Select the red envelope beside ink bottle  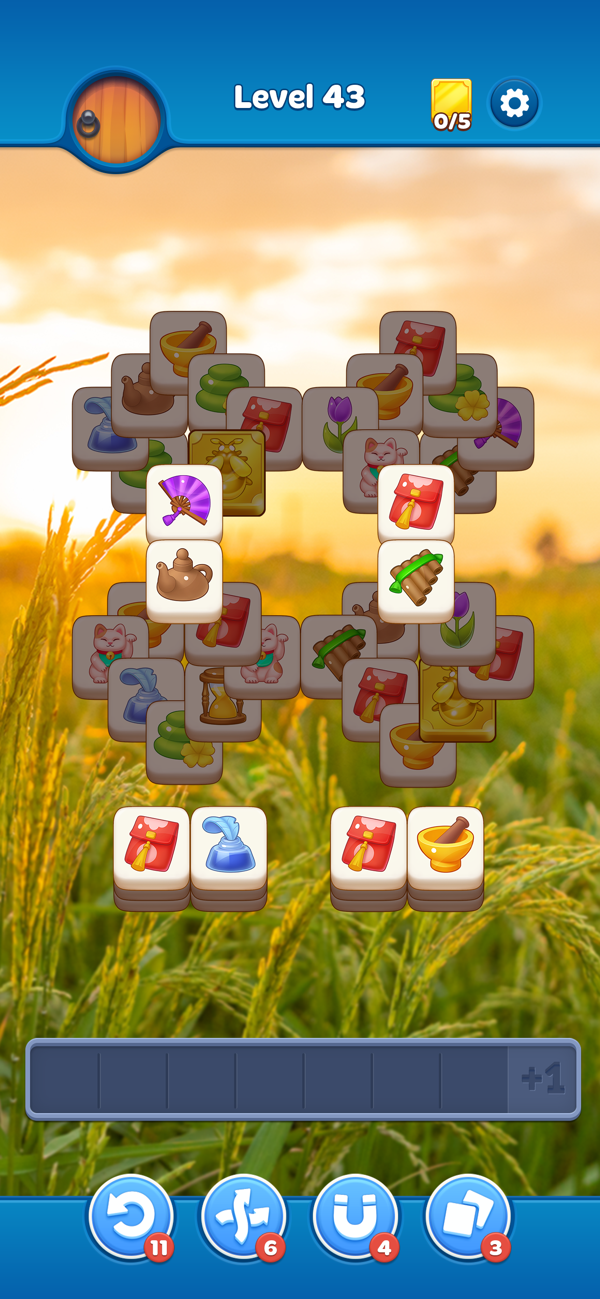pyautogui.click(x=152, y=845)
